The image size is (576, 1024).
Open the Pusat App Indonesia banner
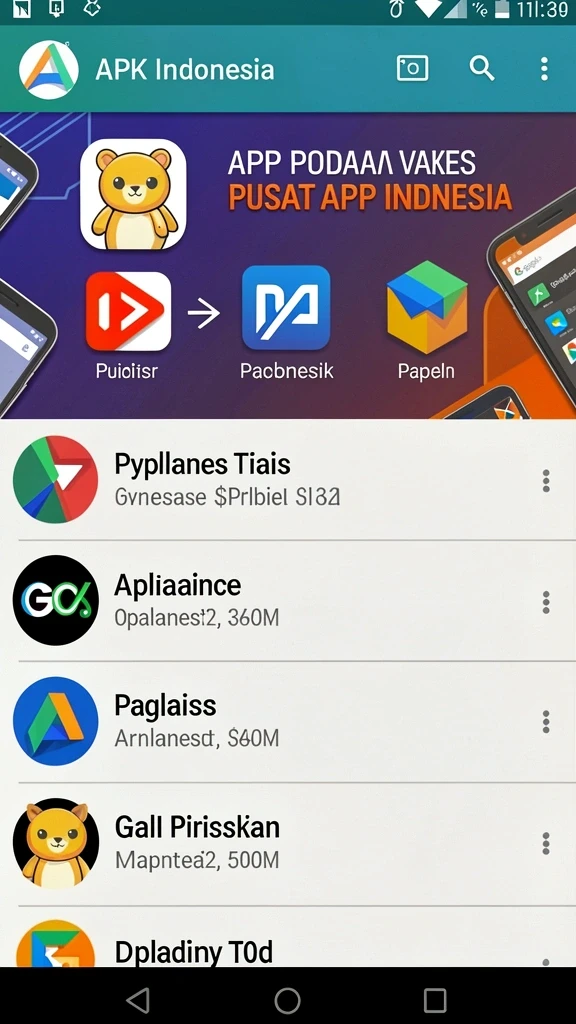[x=288, y=265]
